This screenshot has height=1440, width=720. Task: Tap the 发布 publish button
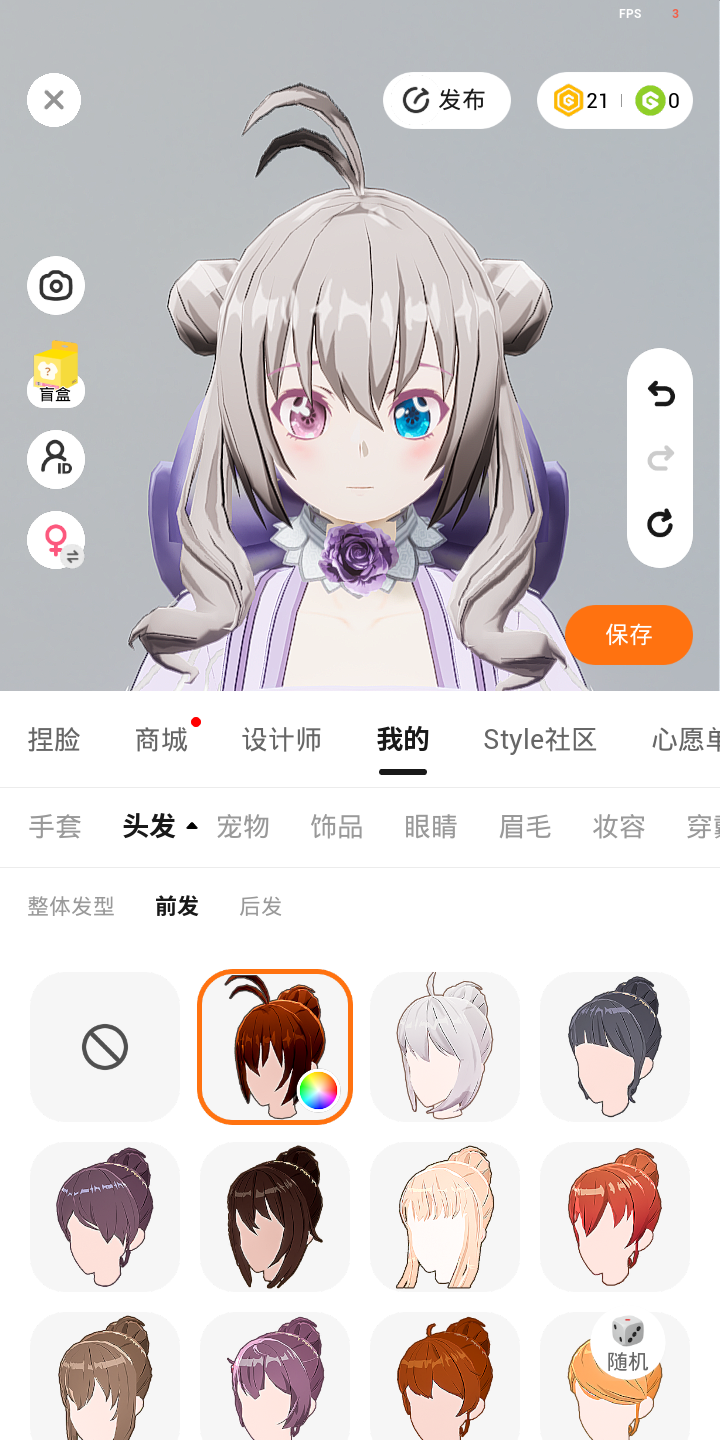(x=446, y=100)
